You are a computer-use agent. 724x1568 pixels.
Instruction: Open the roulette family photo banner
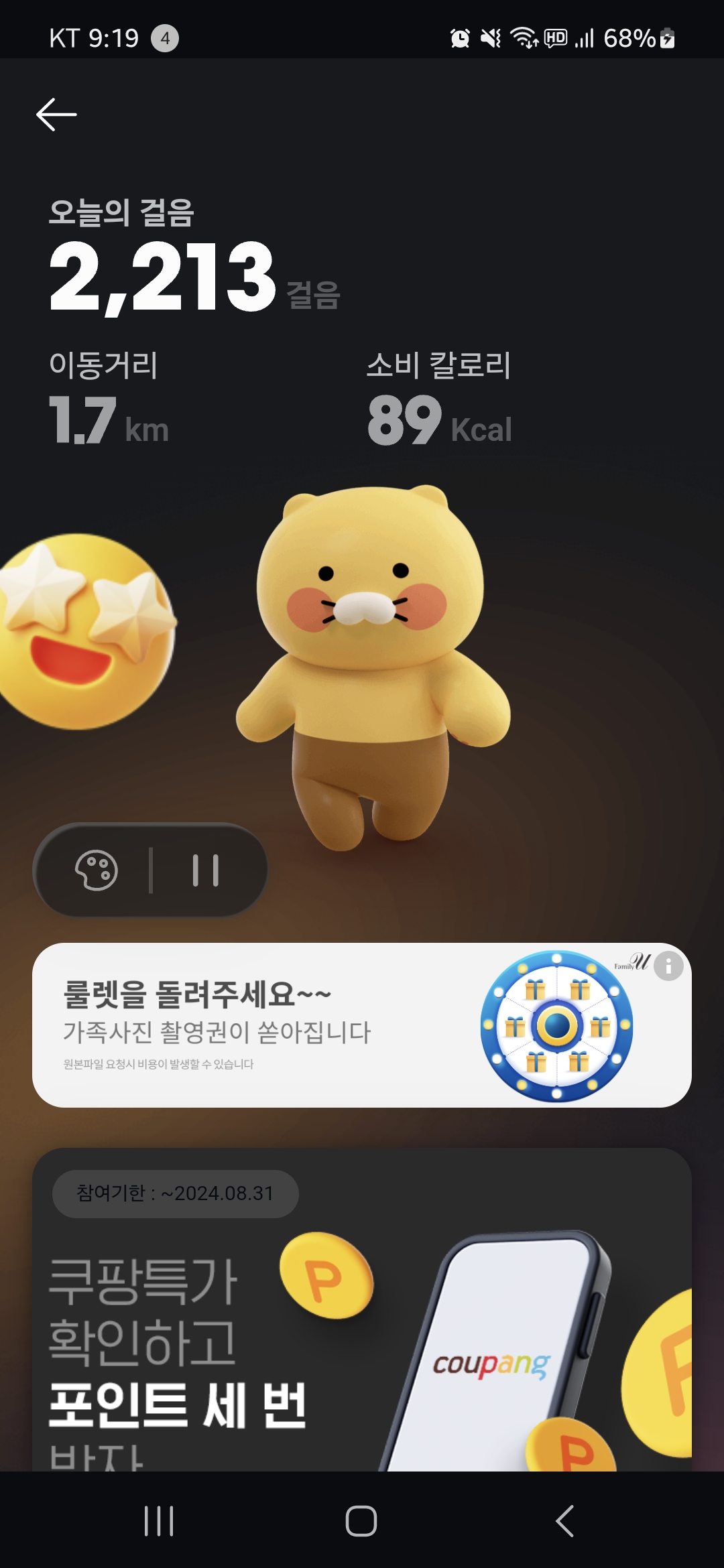point(362,1025)
